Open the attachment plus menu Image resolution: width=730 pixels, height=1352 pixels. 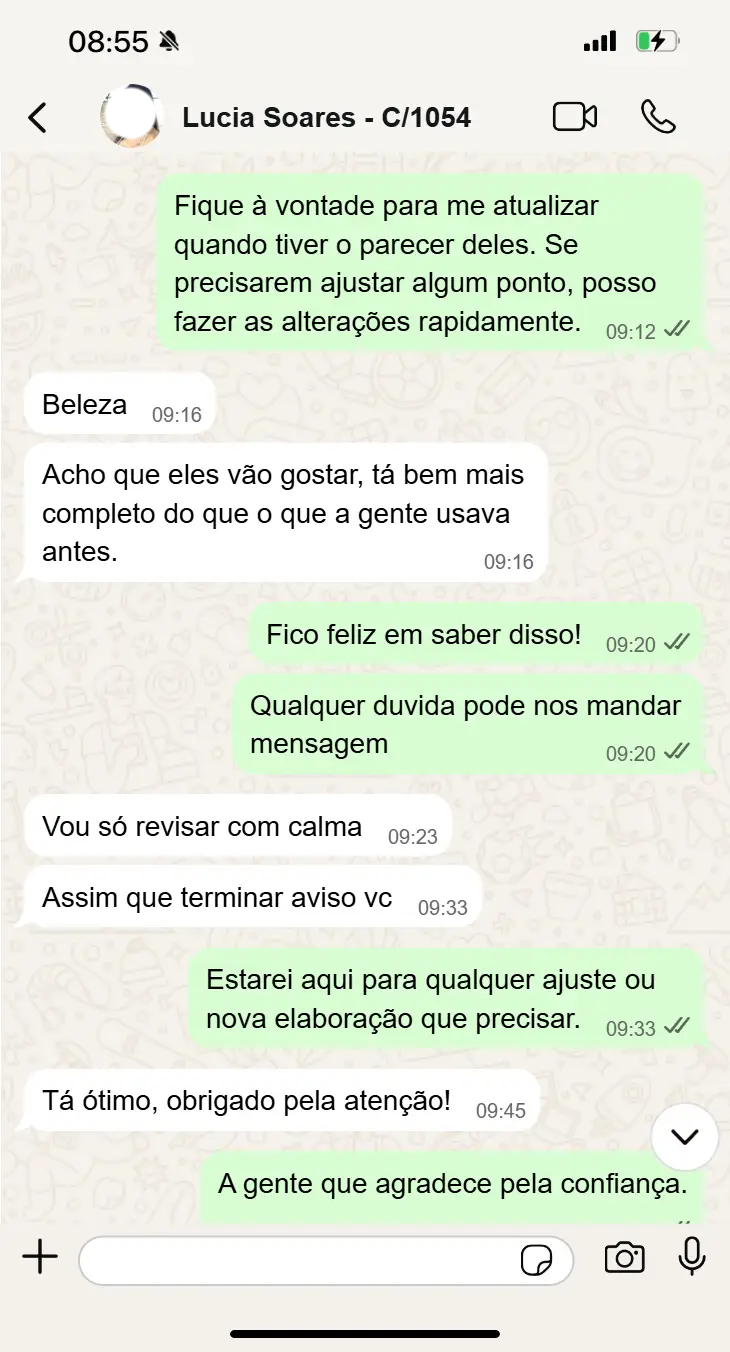[40, 1258]
